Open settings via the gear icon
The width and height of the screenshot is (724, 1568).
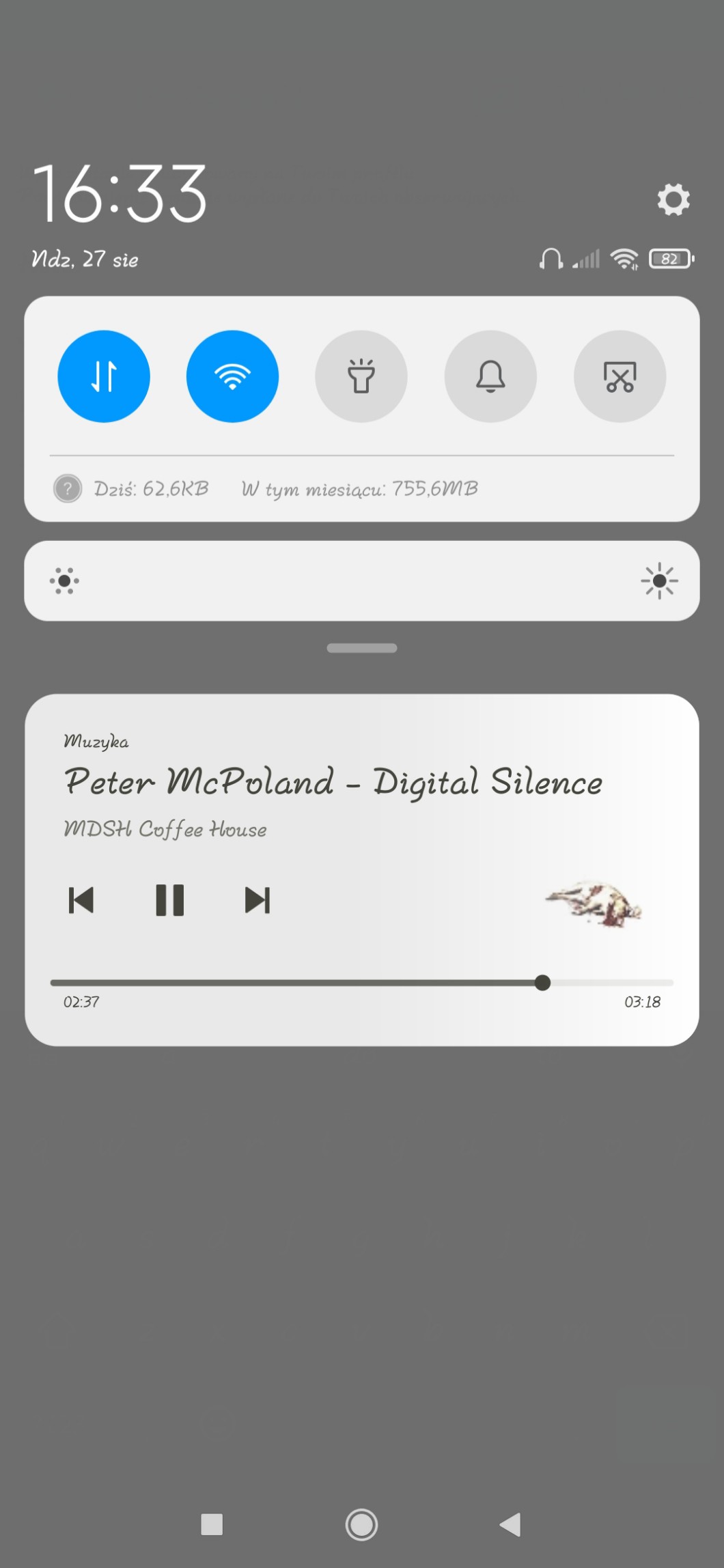coord(673,199)
